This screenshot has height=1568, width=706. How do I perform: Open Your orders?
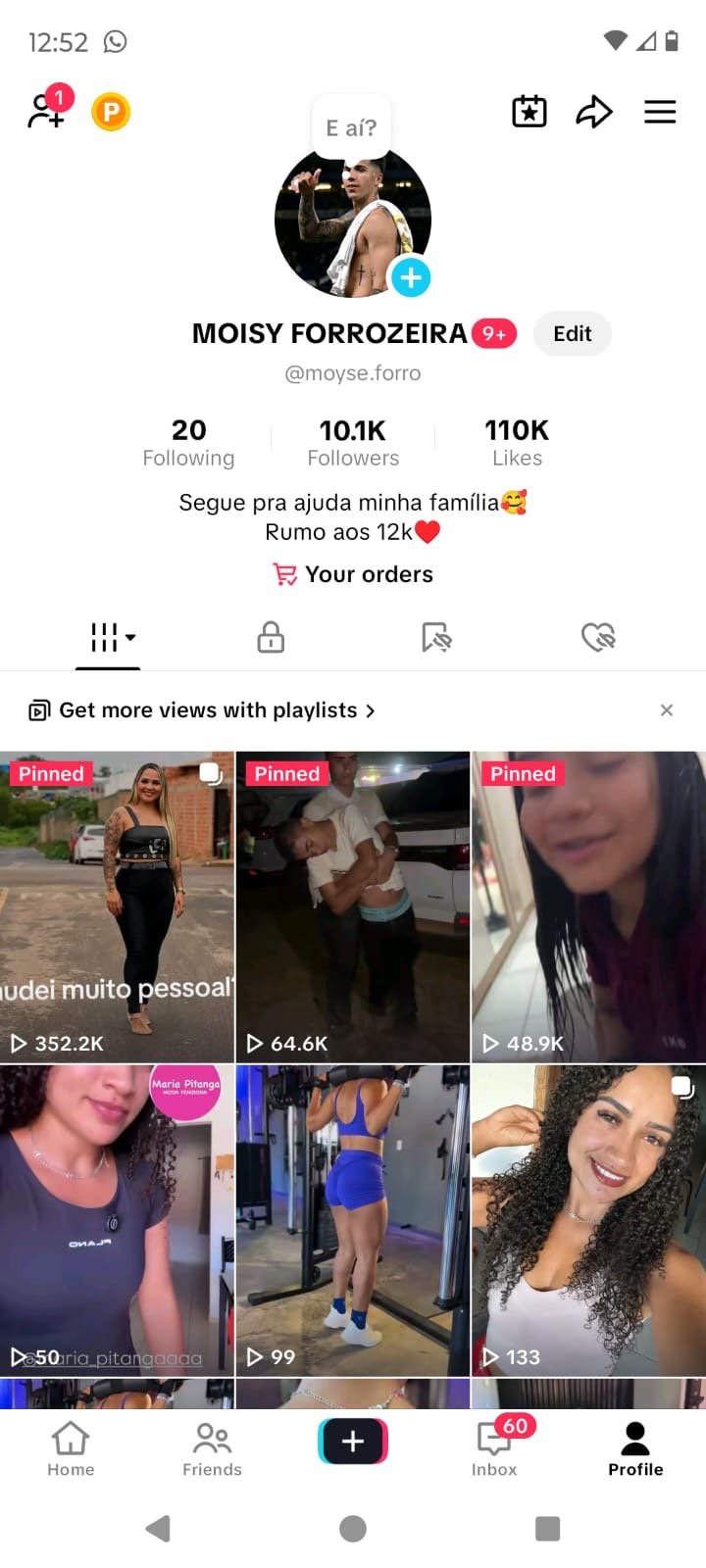[353, 574]
